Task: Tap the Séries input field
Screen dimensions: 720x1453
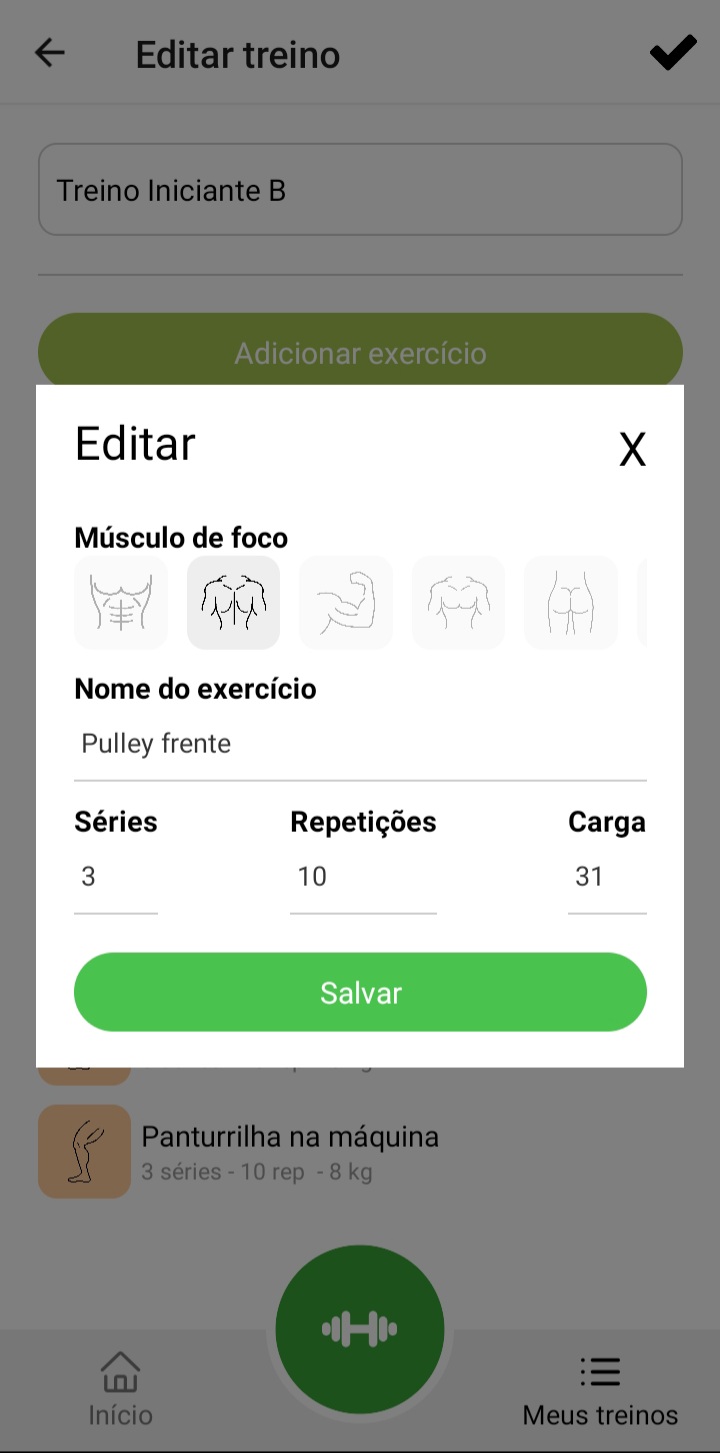Action: pos(116,877)
